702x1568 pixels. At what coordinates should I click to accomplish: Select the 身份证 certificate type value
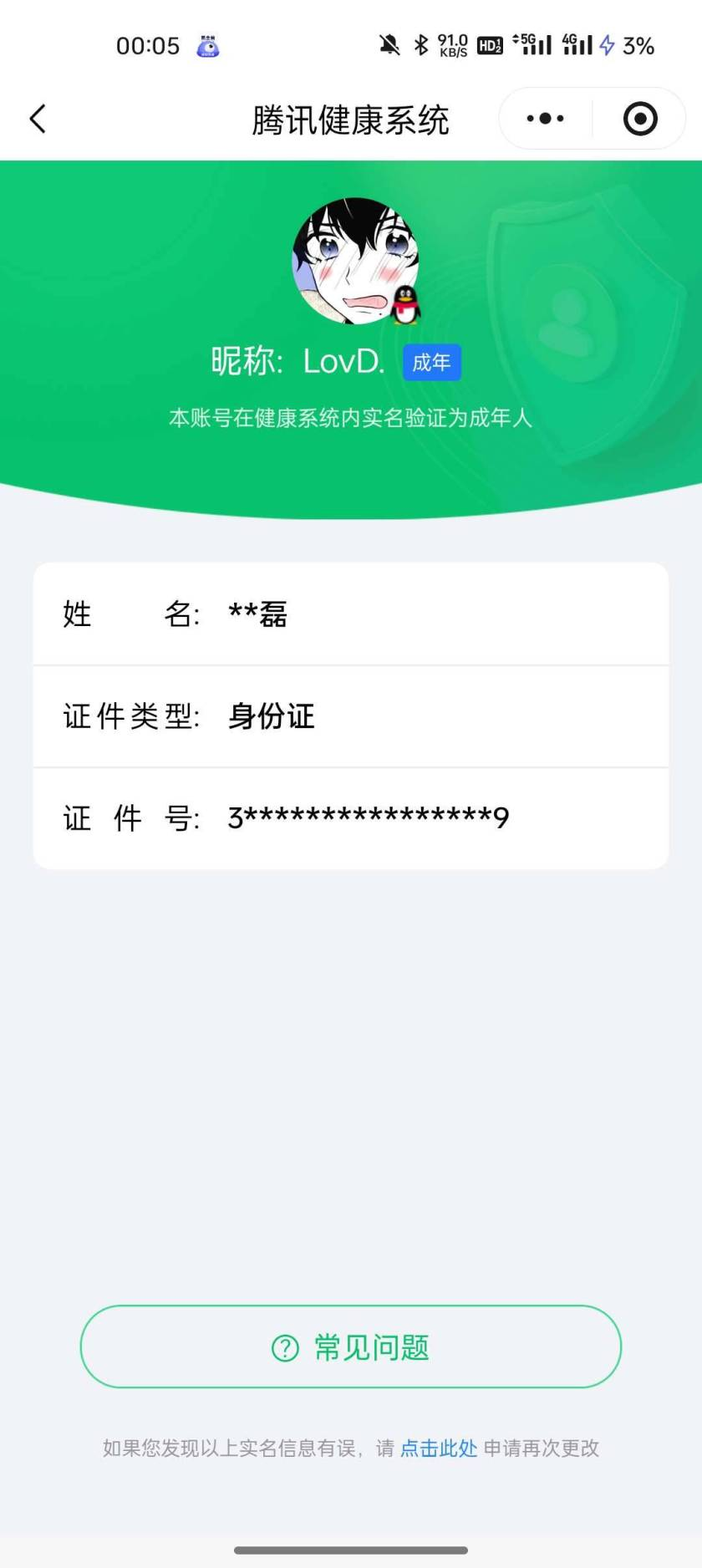(x=272, y=716)
